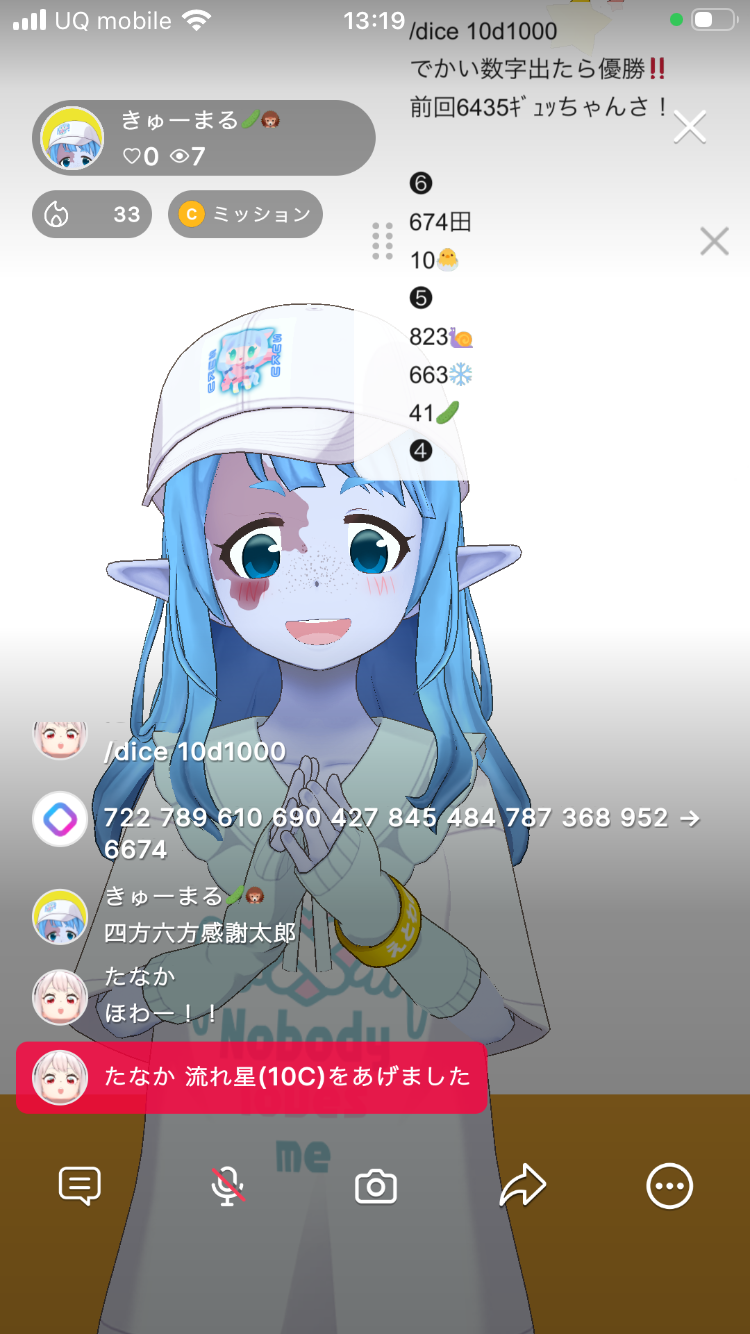Grab the memo drag handle
The width and height of the screenshot is (750, 1334).
(x=382, y=241)
